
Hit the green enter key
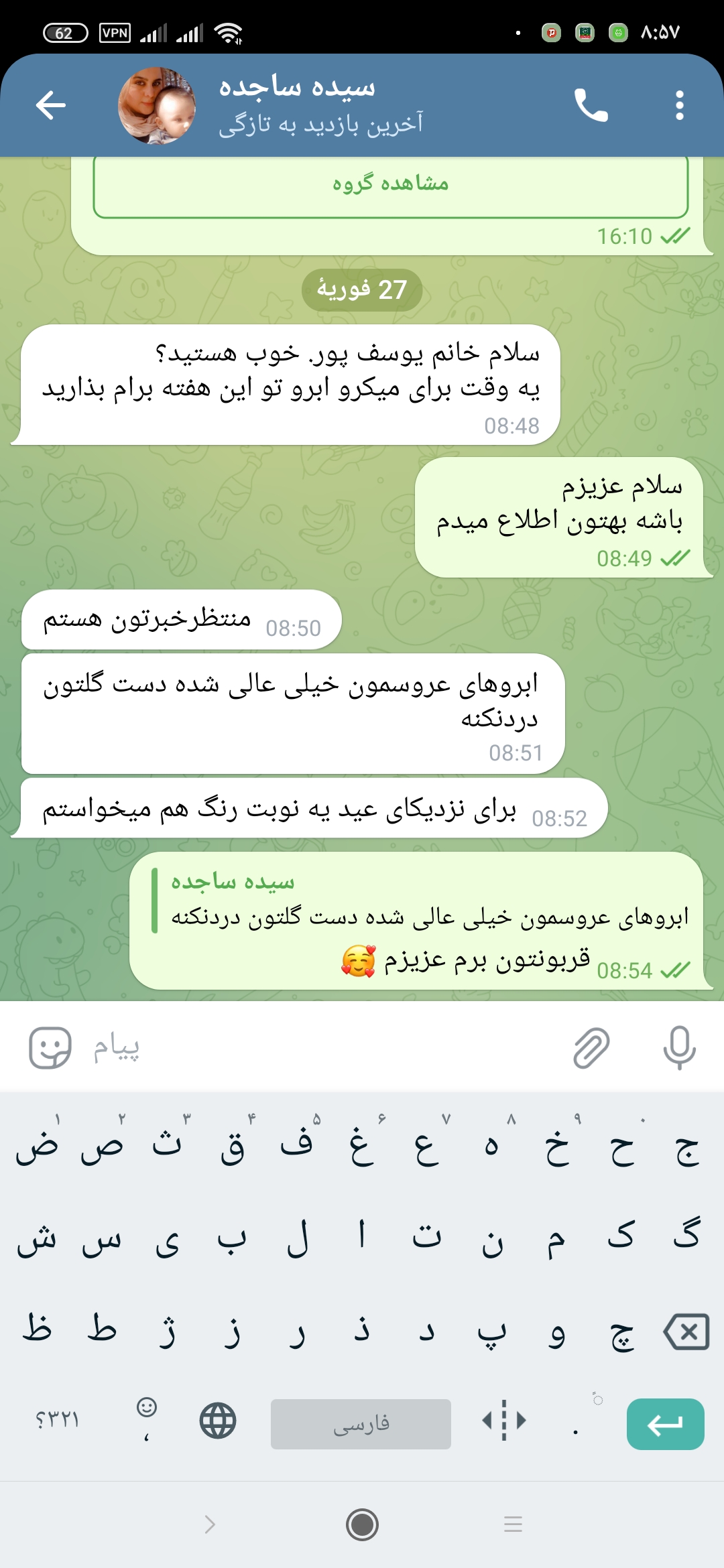coord(665,1424)
